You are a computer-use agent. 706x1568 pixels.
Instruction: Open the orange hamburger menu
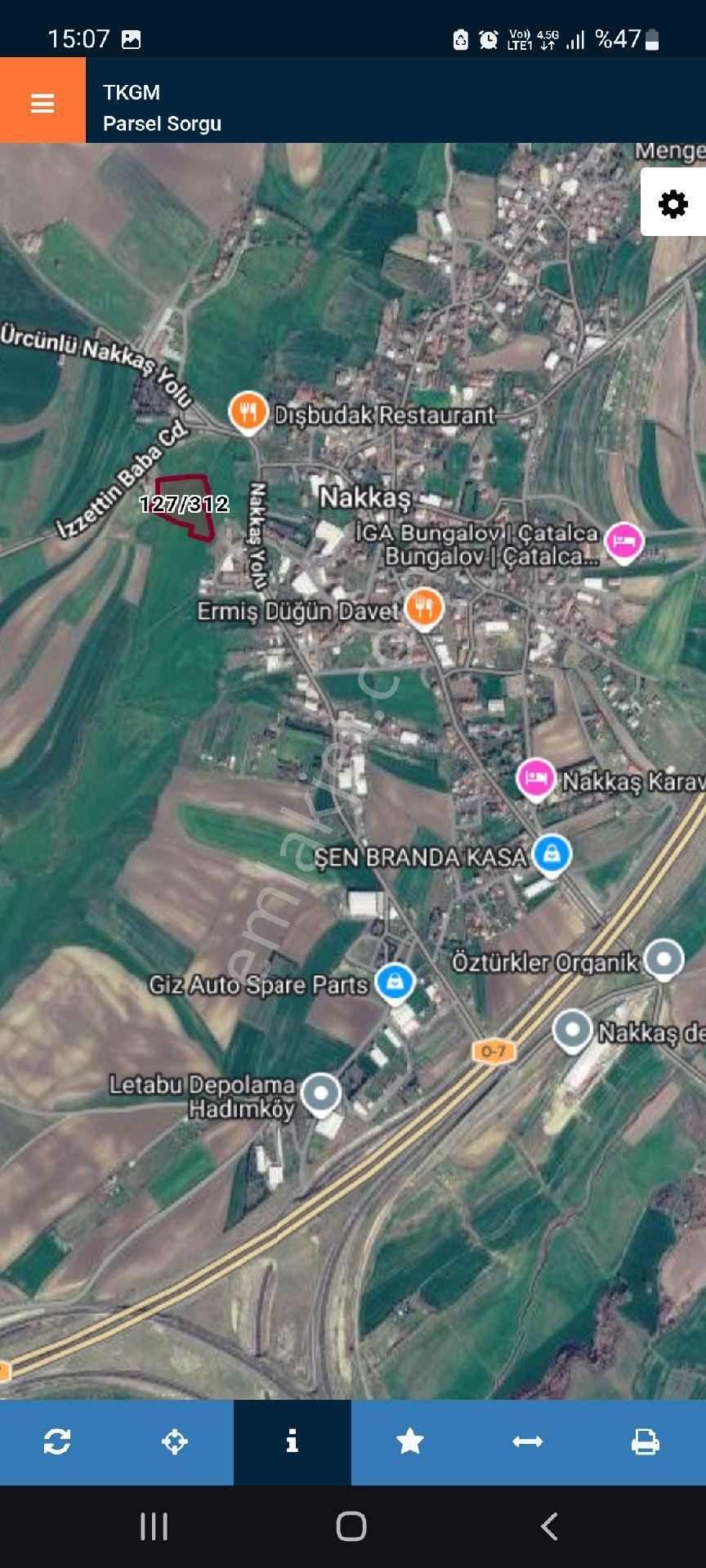tap(42, 104)
